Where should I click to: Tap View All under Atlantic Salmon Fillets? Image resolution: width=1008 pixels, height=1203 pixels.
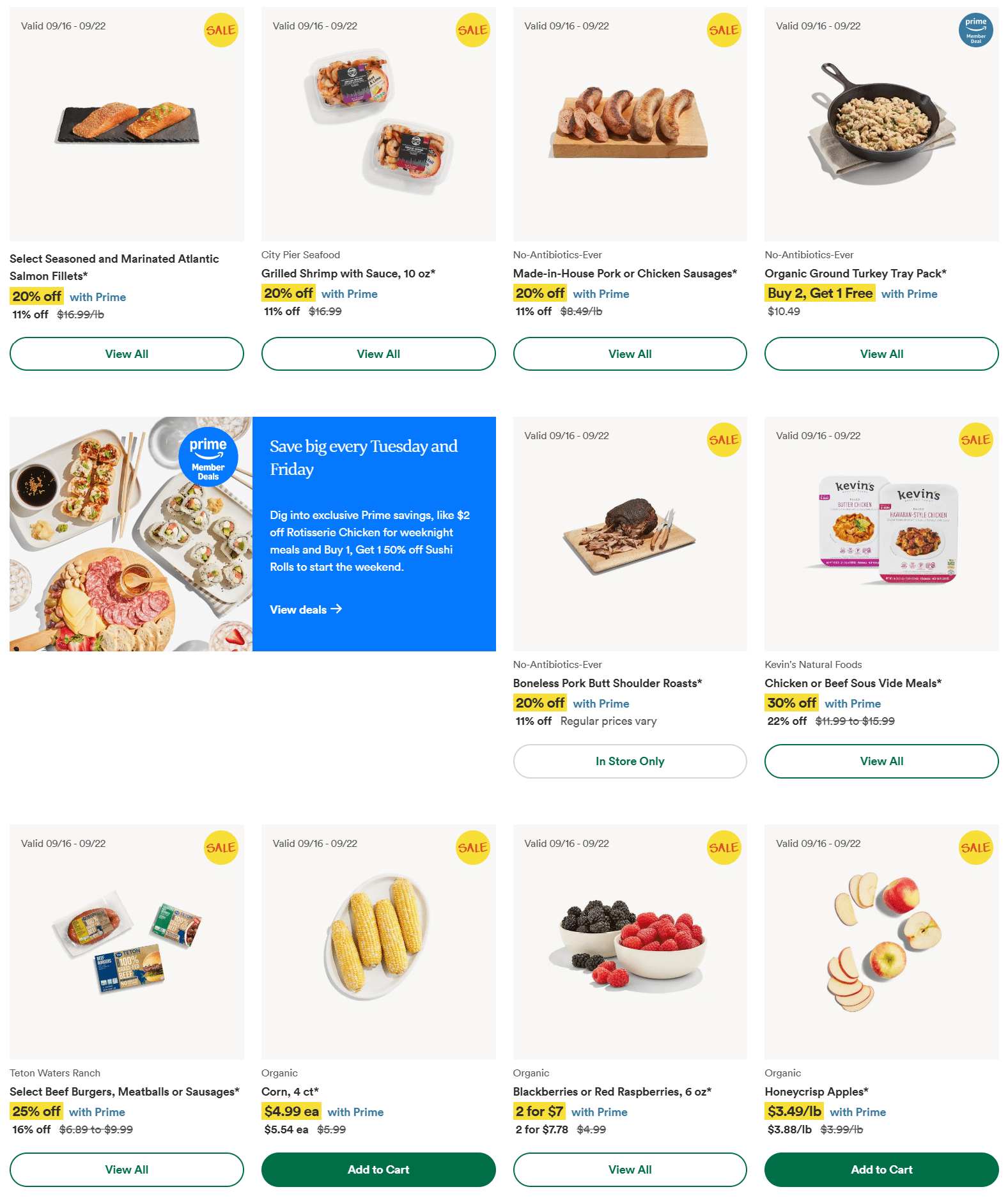(127, 353)
